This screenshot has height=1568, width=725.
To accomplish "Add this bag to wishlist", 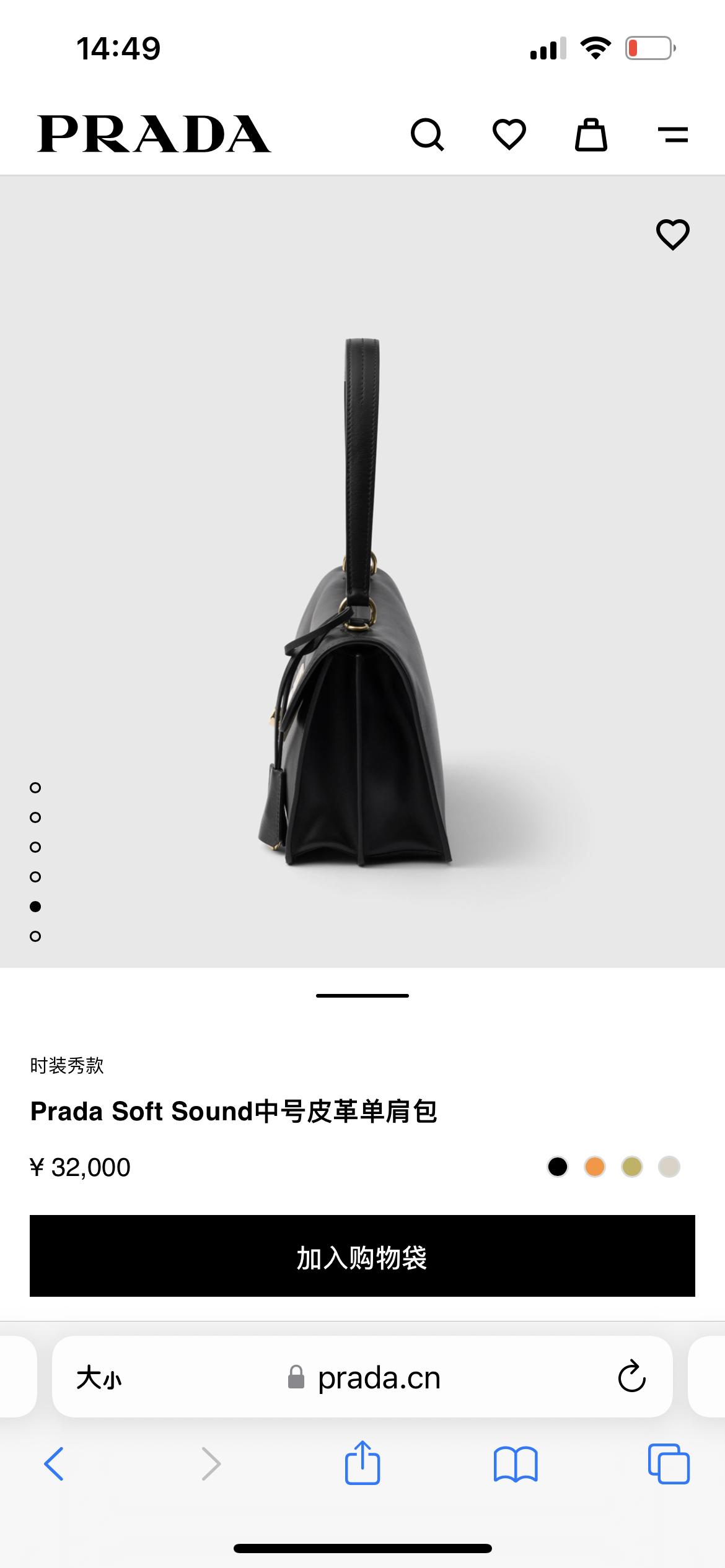I will 672,235.
